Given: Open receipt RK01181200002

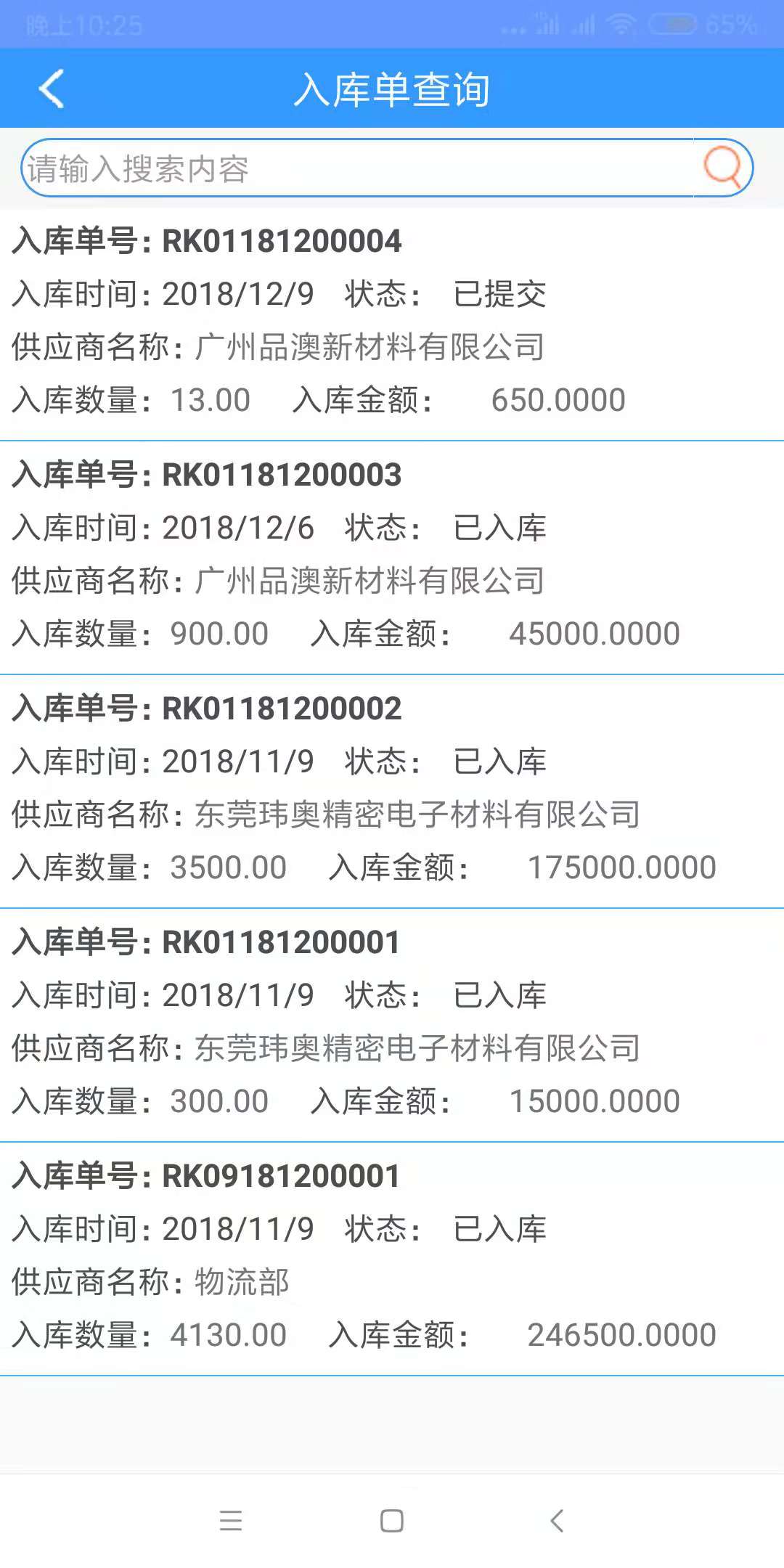Looking at the screenshot, I should coord(392,791).
